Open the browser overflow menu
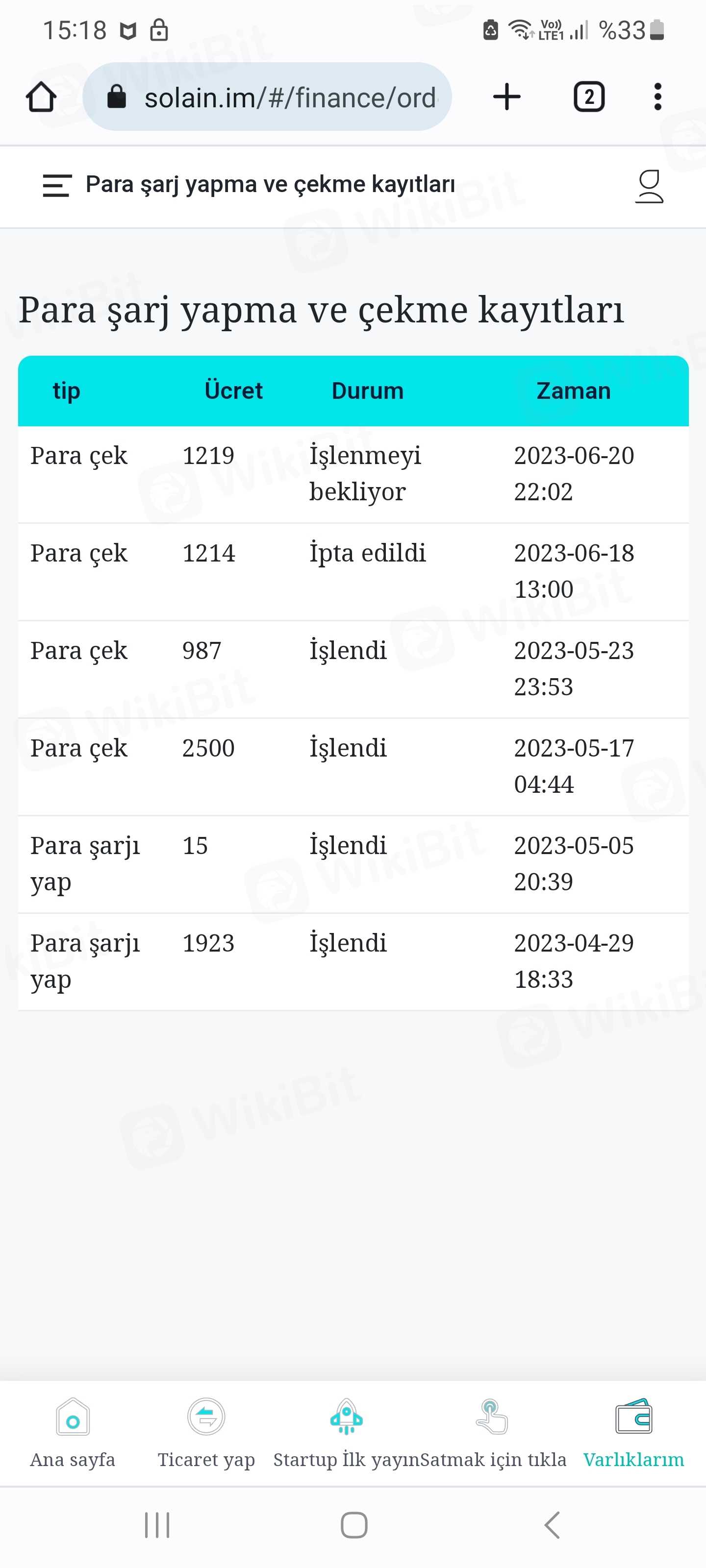The image size is (706, 1568). [657, 97]
